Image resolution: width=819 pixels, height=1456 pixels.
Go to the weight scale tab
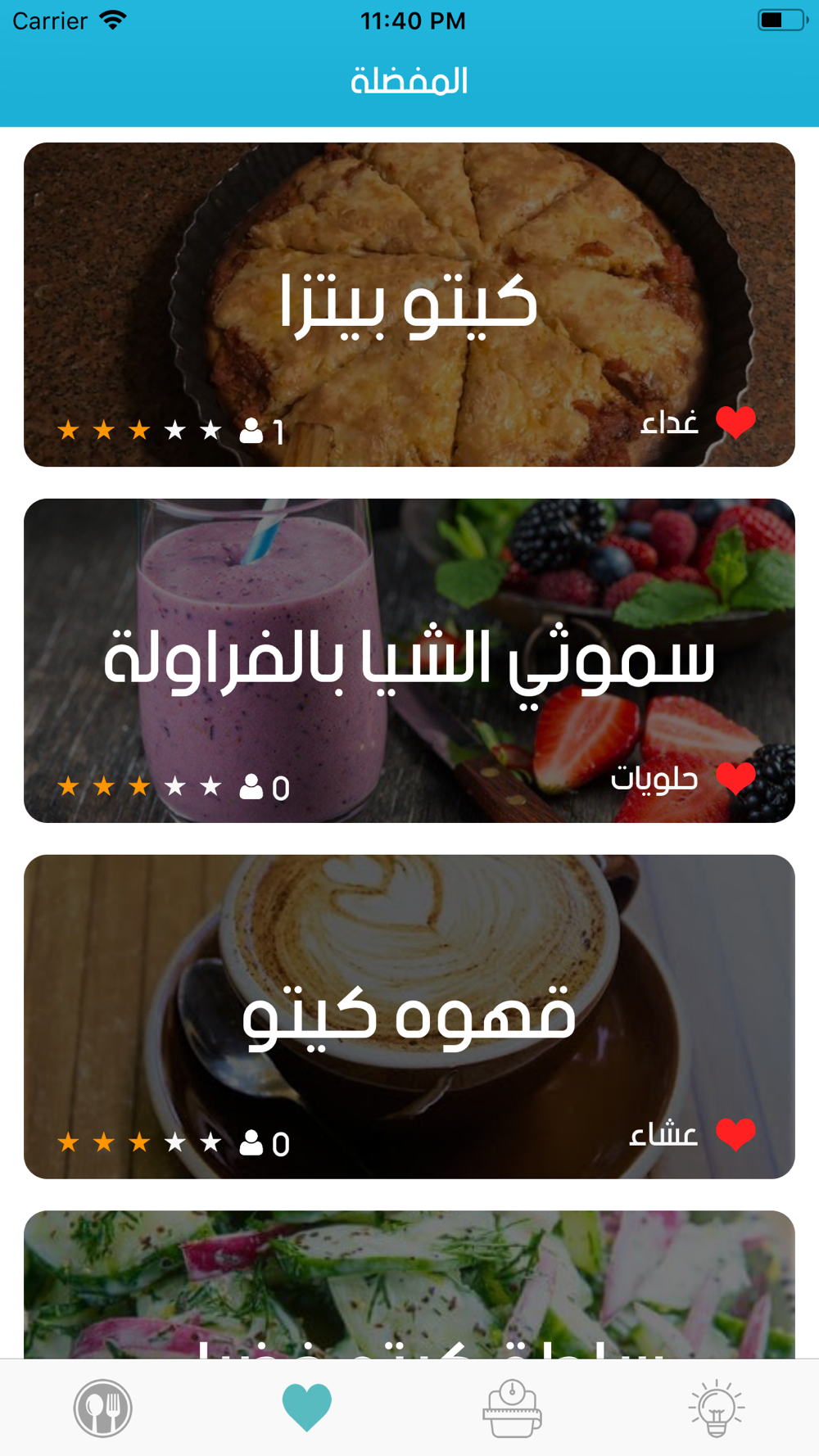click(512, 1408)
